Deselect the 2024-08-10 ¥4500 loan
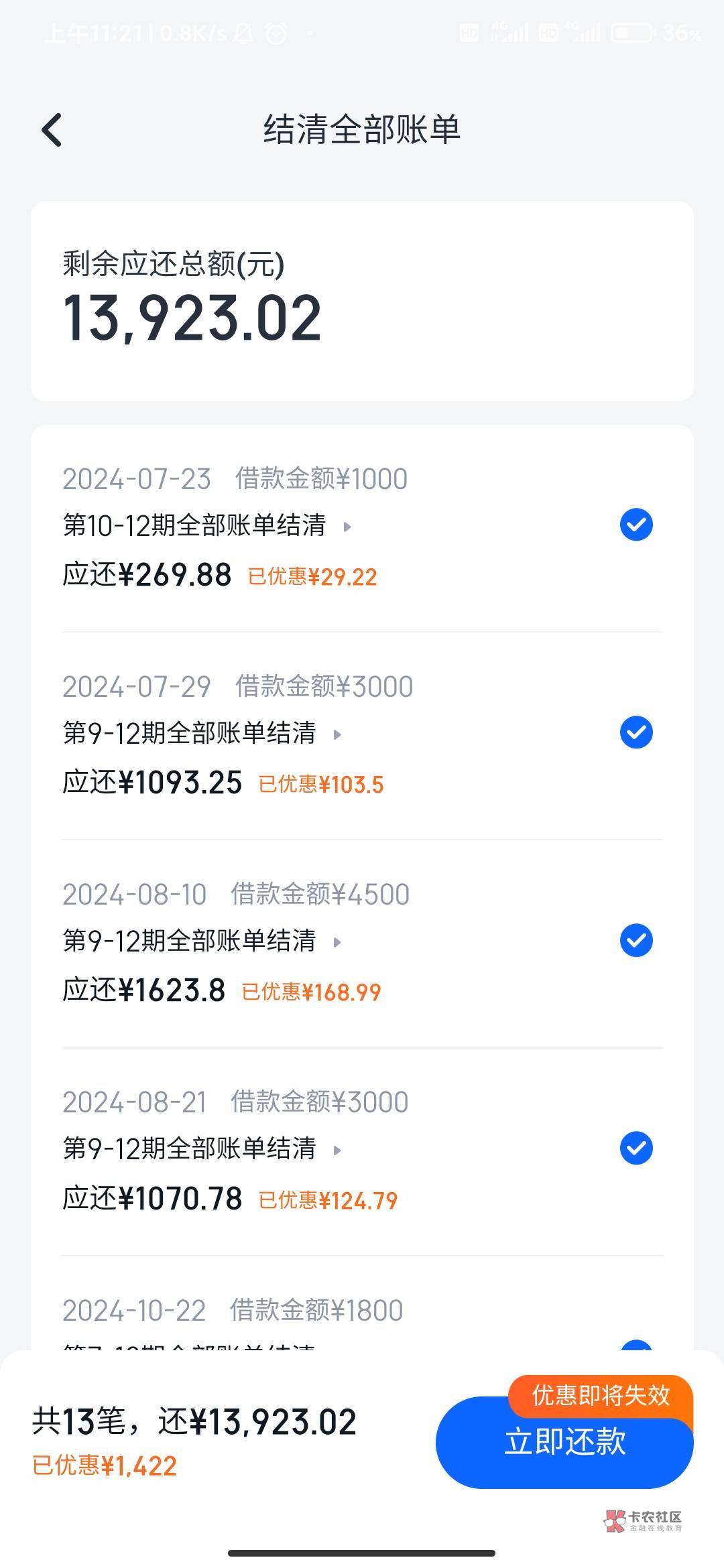The image size is (724, 1568). point(636,940)
